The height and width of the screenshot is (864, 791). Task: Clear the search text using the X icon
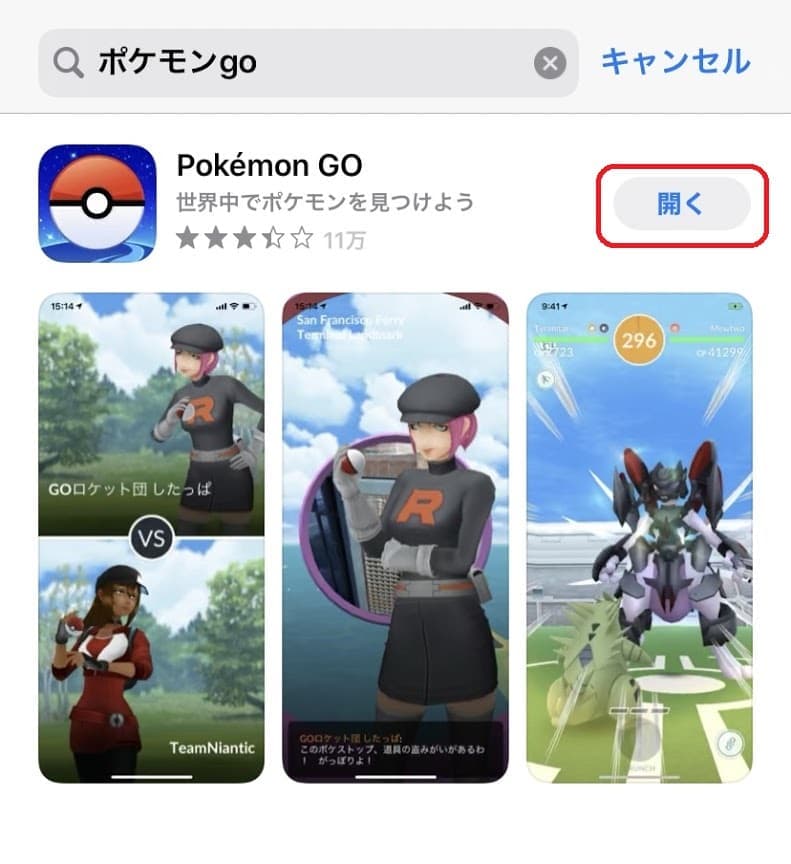pyautogui.click(x=548, y=61)
